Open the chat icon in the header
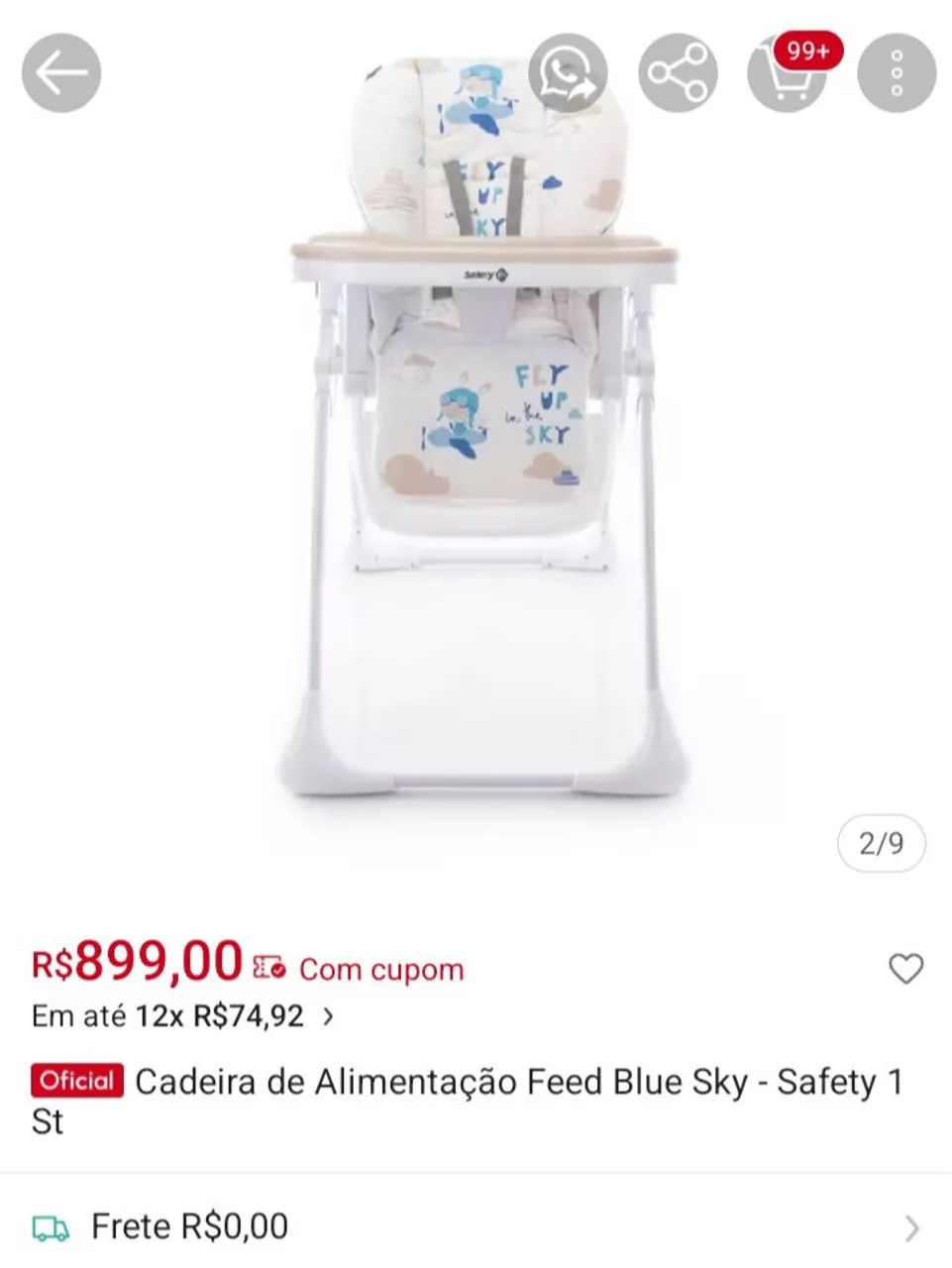Screen dimensions: 952x1268 click(566, 72)
